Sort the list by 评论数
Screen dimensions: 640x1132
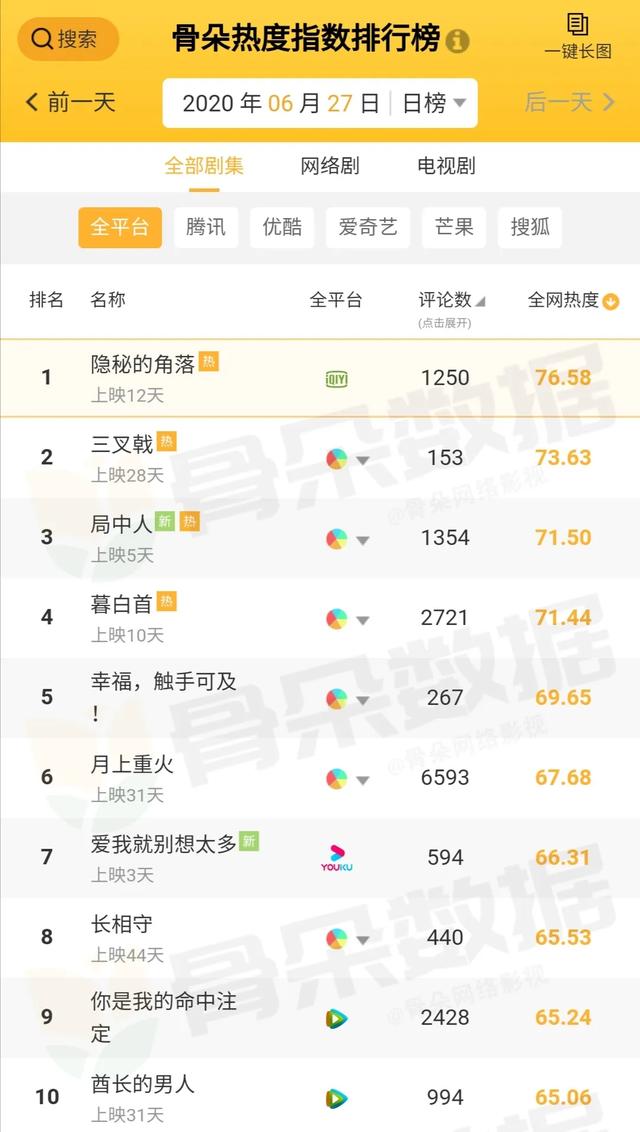(x=451, y=300)
